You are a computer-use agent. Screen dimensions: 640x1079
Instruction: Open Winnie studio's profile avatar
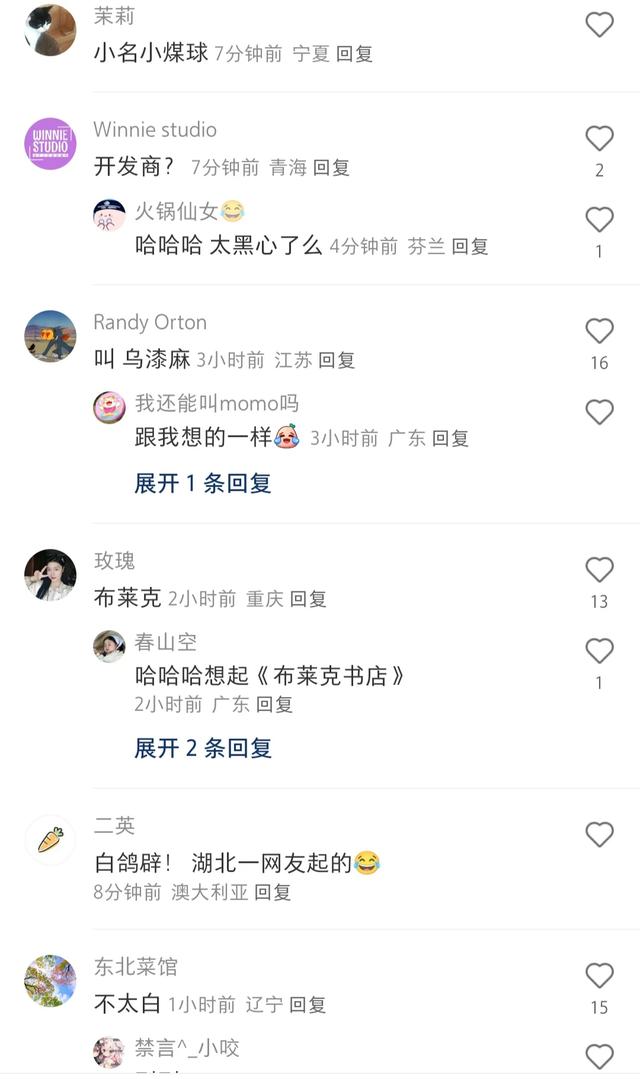pos(50,143)
